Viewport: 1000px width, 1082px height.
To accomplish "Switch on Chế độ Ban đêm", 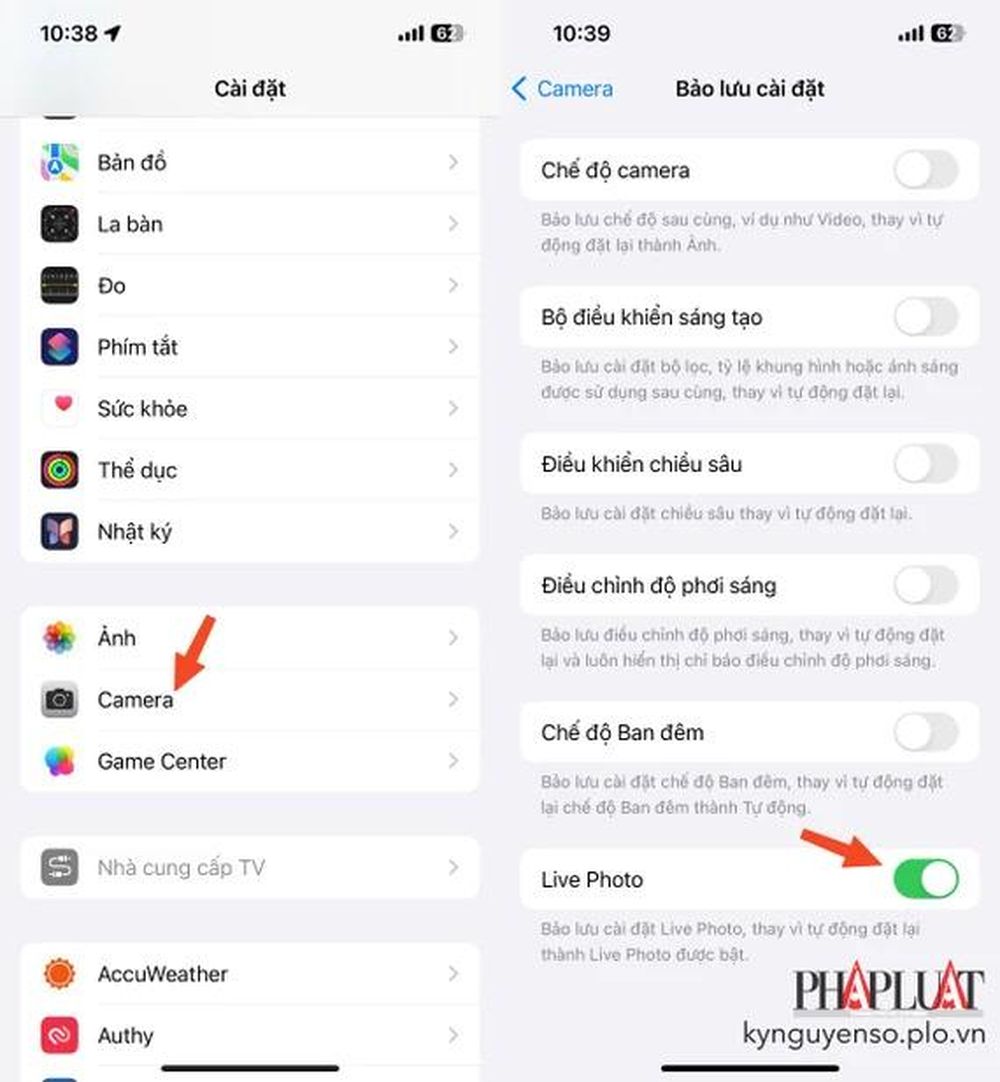I will [x=925, y=732].
